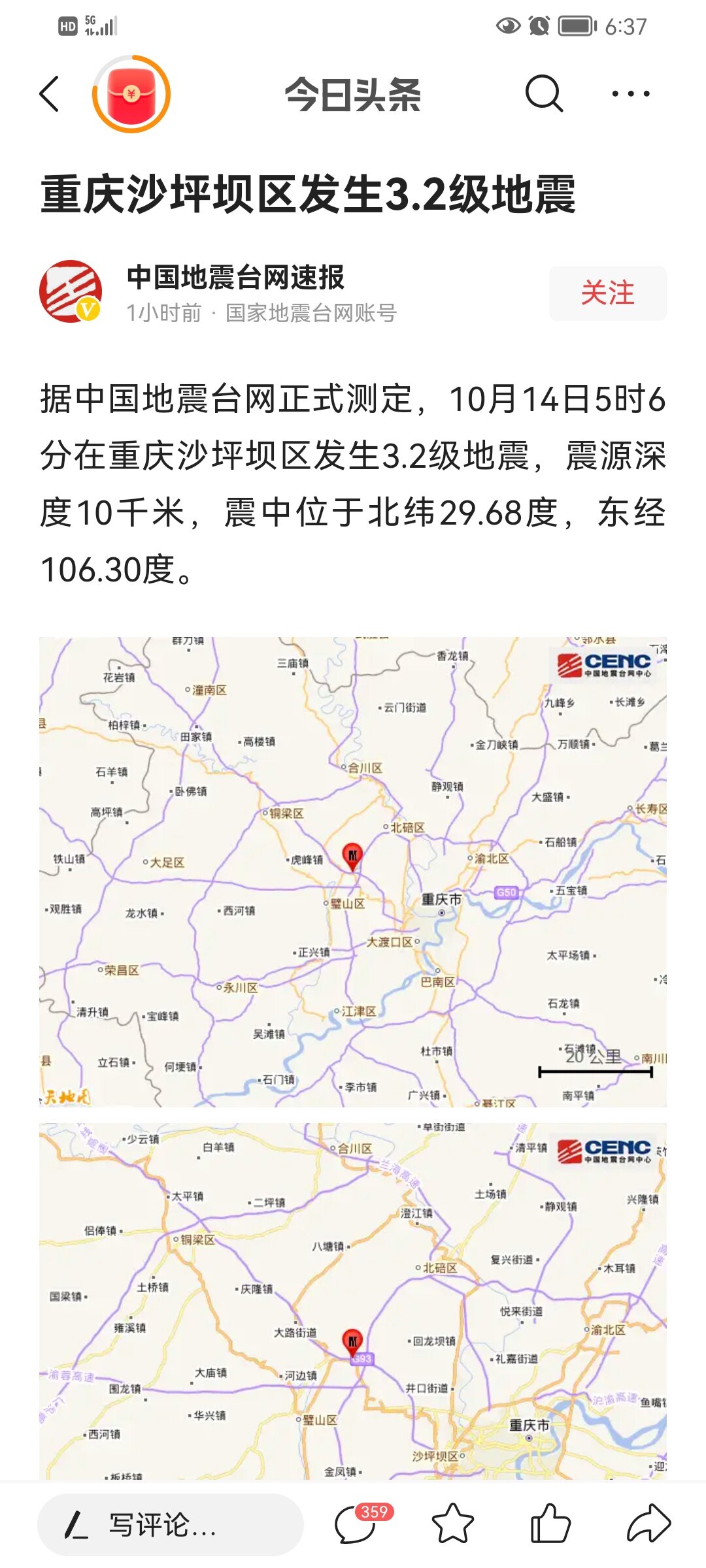706x1568 pixels.
Task: Open the comments with the 359 badge
Action: point(356,1524)
